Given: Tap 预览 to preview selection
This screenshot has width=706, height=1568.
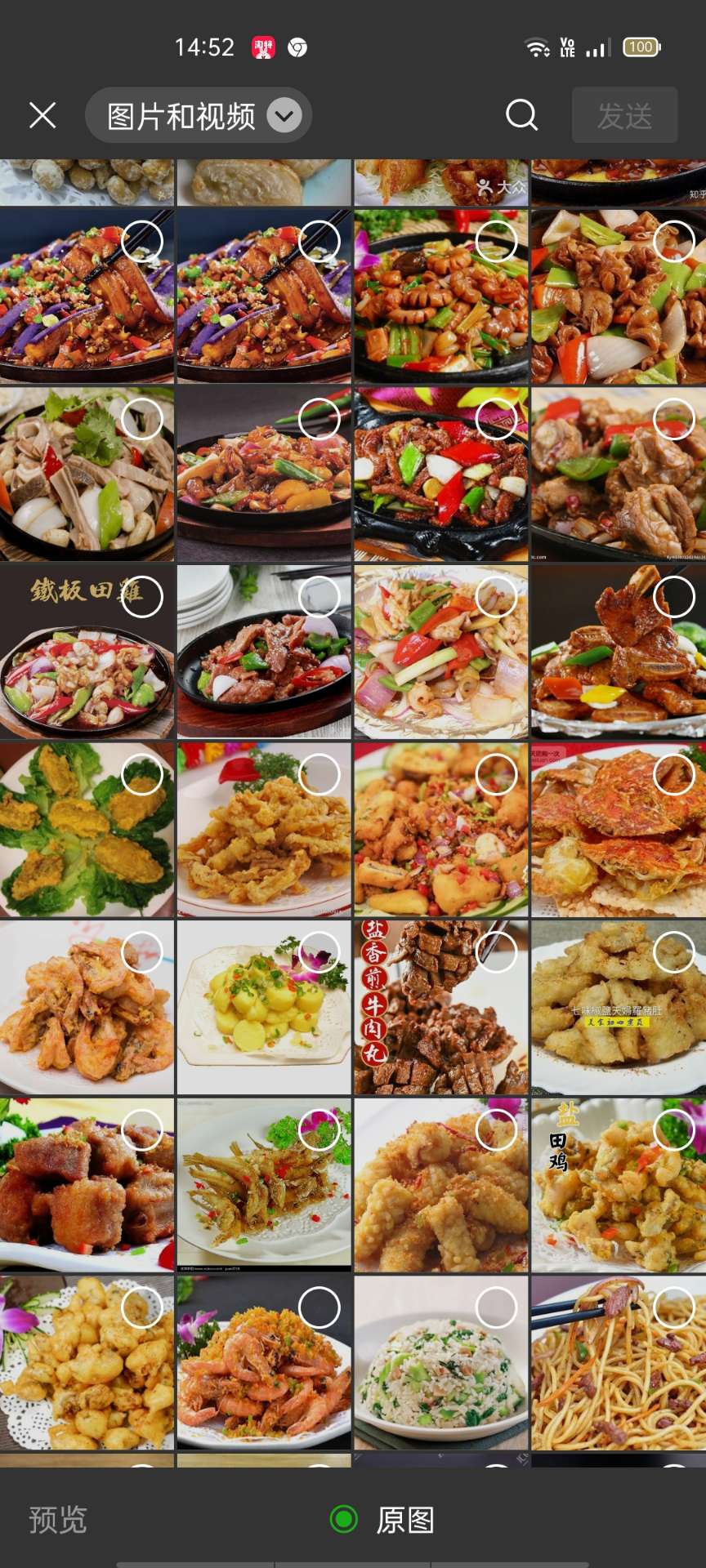Looking at the screenshot, I should click(x=57, y=1520).
